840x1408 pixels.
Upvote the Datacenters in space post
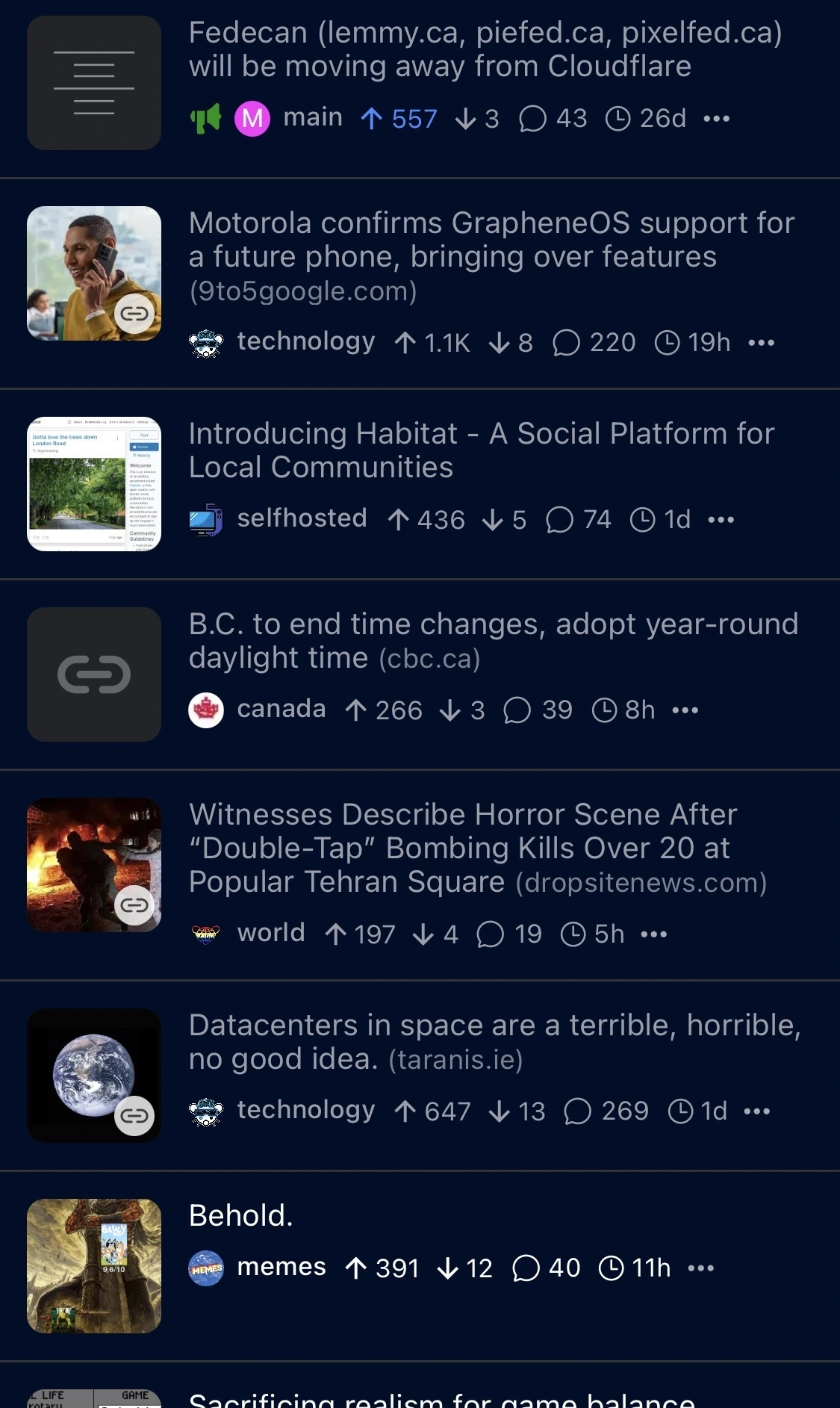405,1111
